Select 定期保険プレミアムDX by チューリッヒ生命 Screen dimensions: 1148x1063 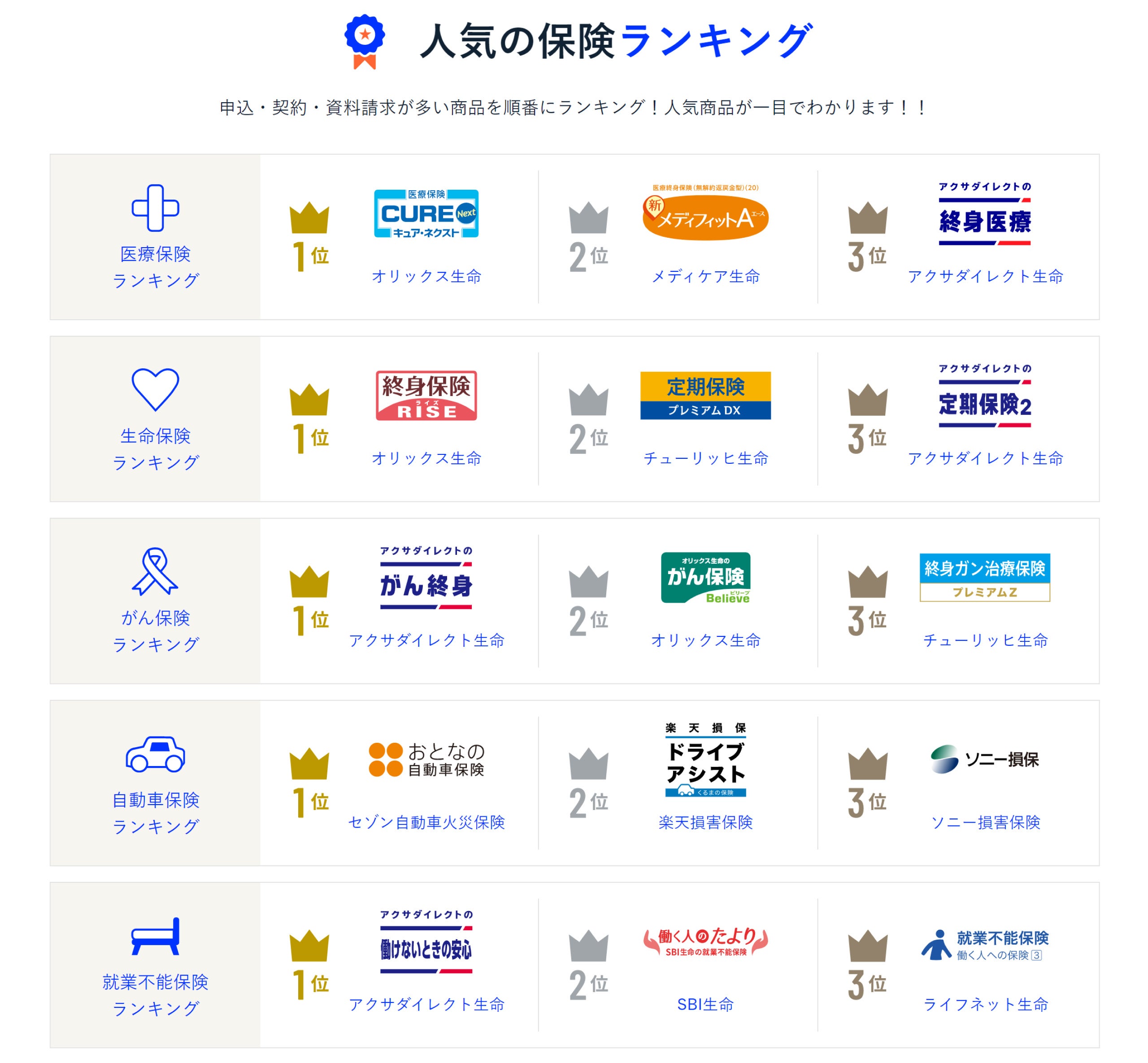[x=705, y=396]
